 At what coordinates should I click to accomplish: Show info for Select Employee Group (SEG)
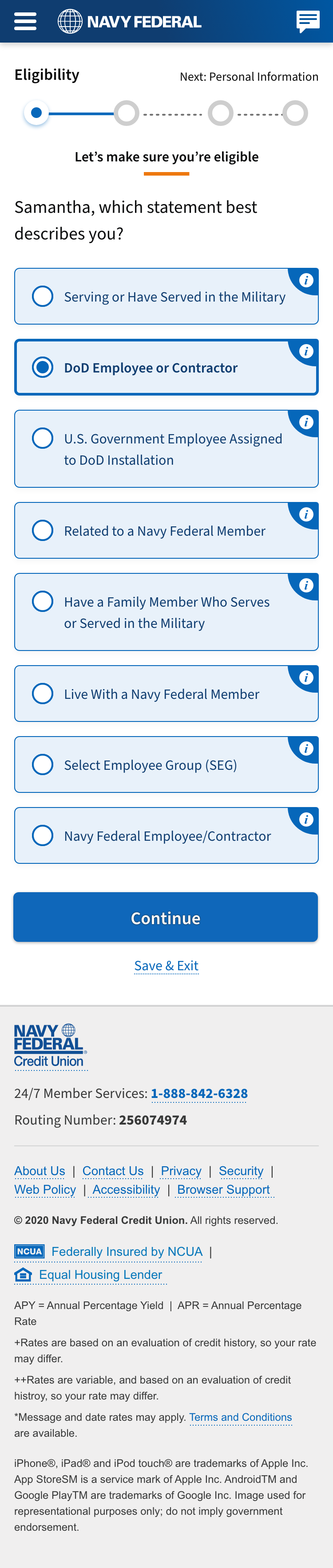(306, 748)
